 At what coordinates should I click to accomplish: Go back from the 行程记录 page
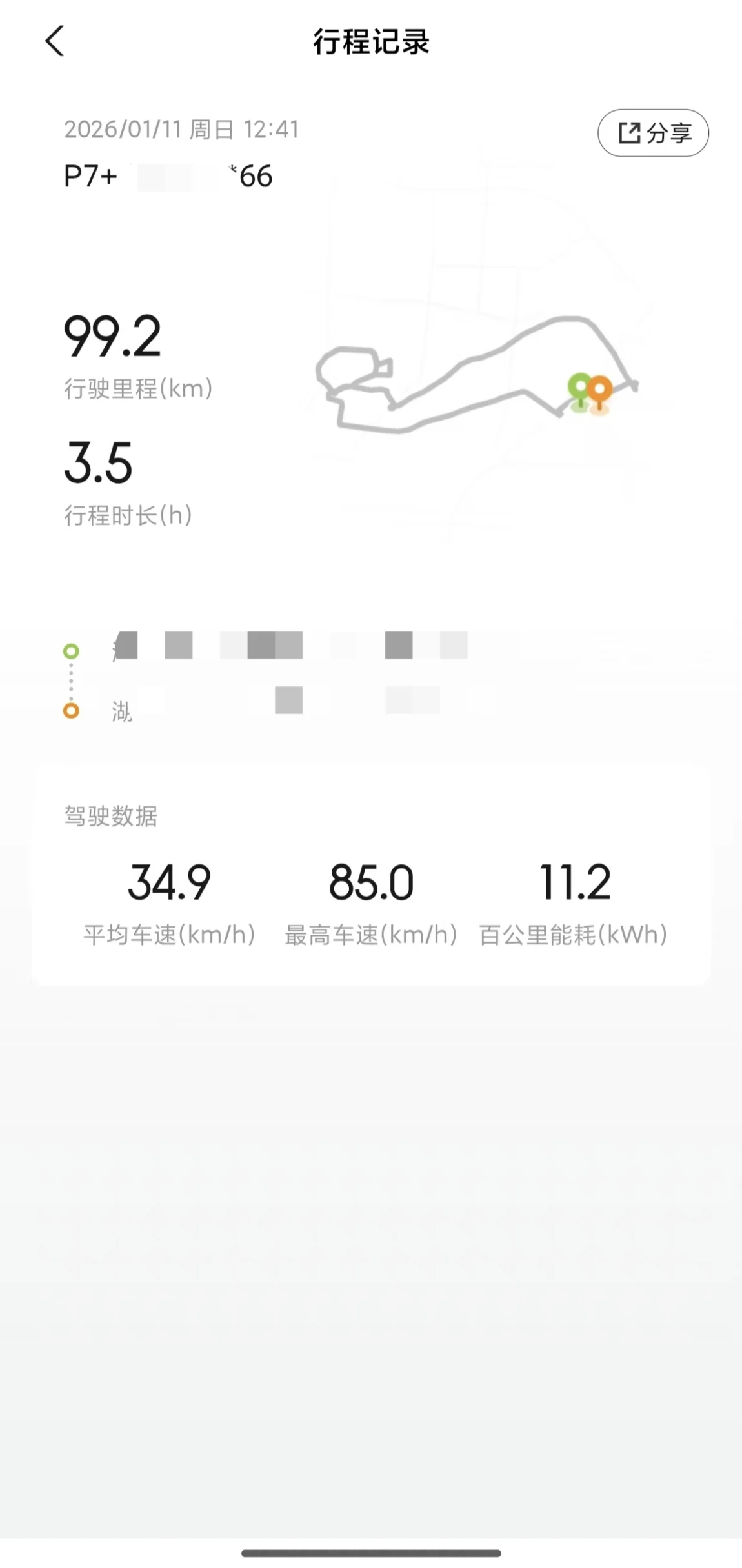[55, 41]
